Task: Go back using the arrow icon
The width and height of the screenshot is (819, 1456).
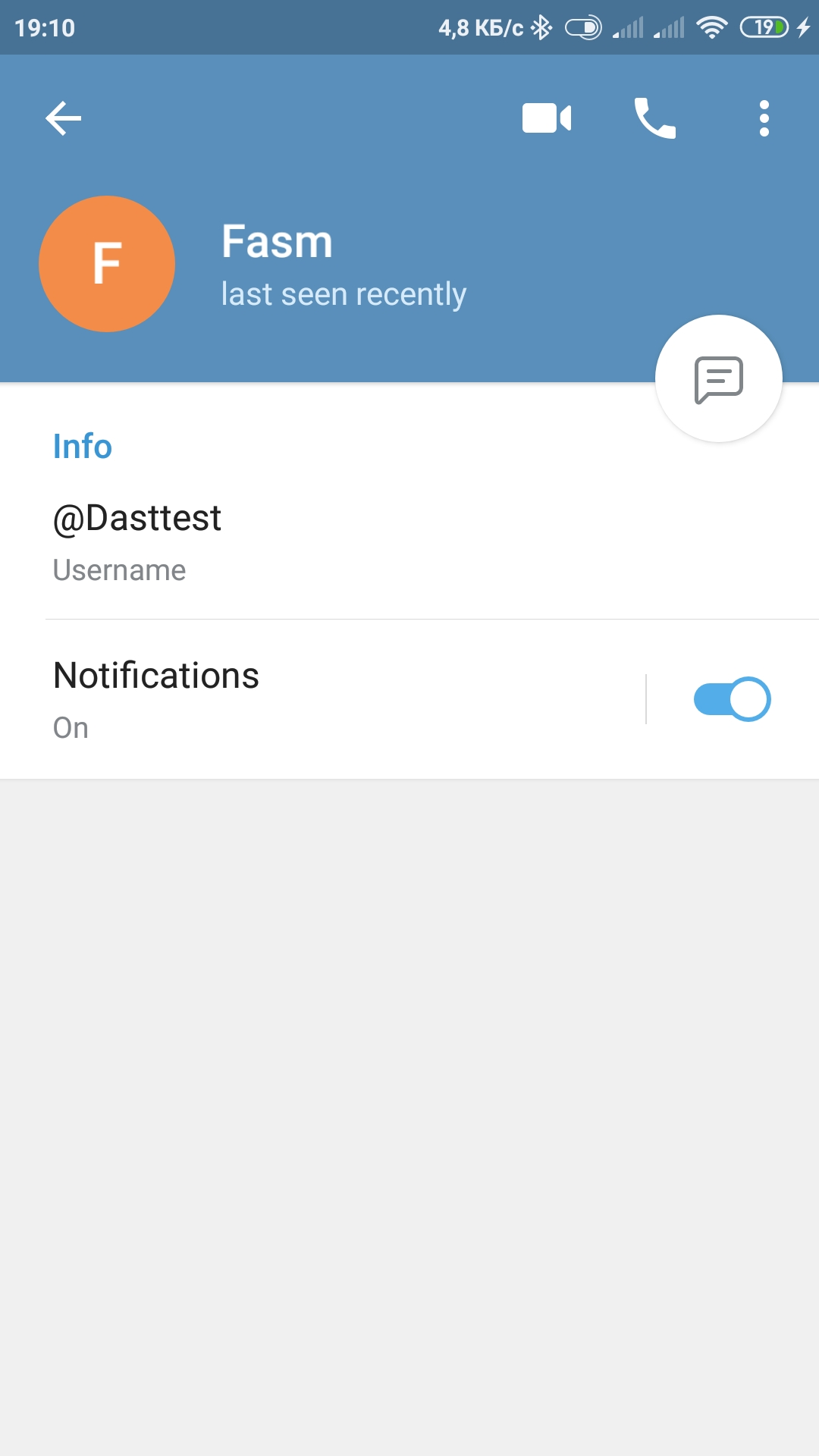Action: (63, 118)
